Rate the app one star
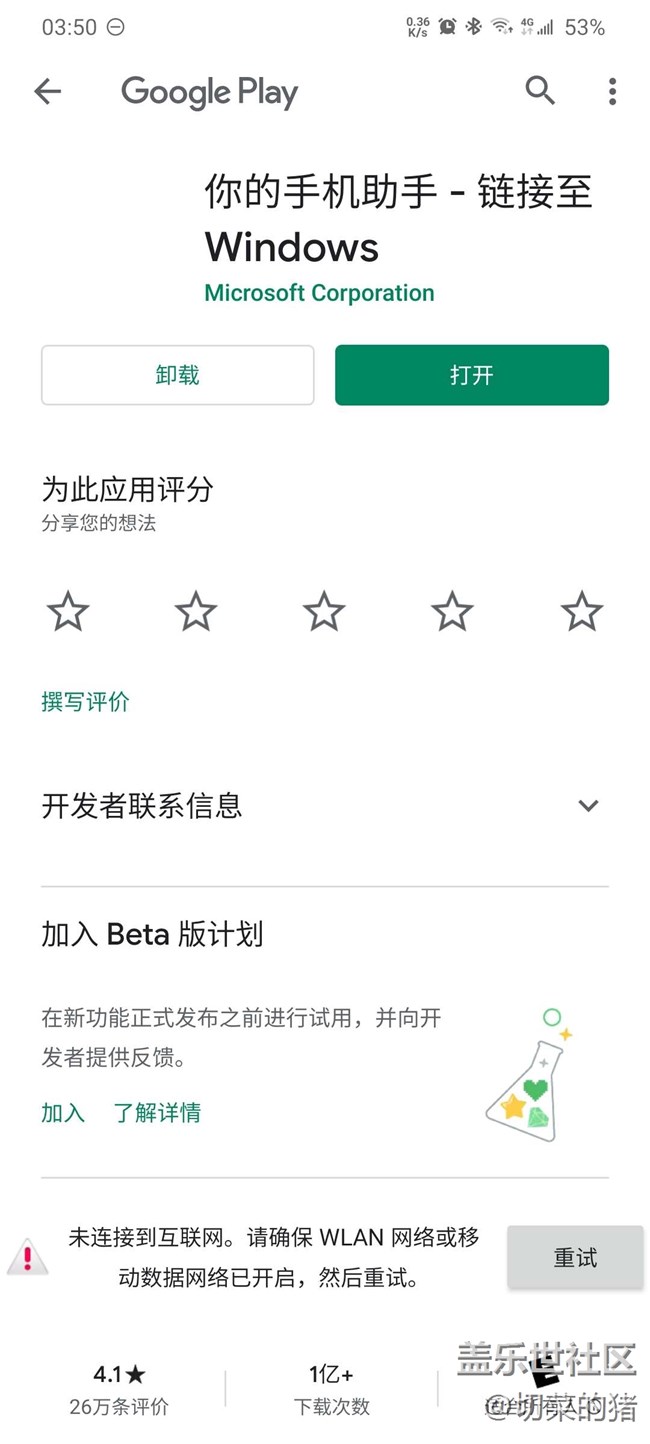The width and height of the screenshot is (650, 1444). tap(68, 611)
